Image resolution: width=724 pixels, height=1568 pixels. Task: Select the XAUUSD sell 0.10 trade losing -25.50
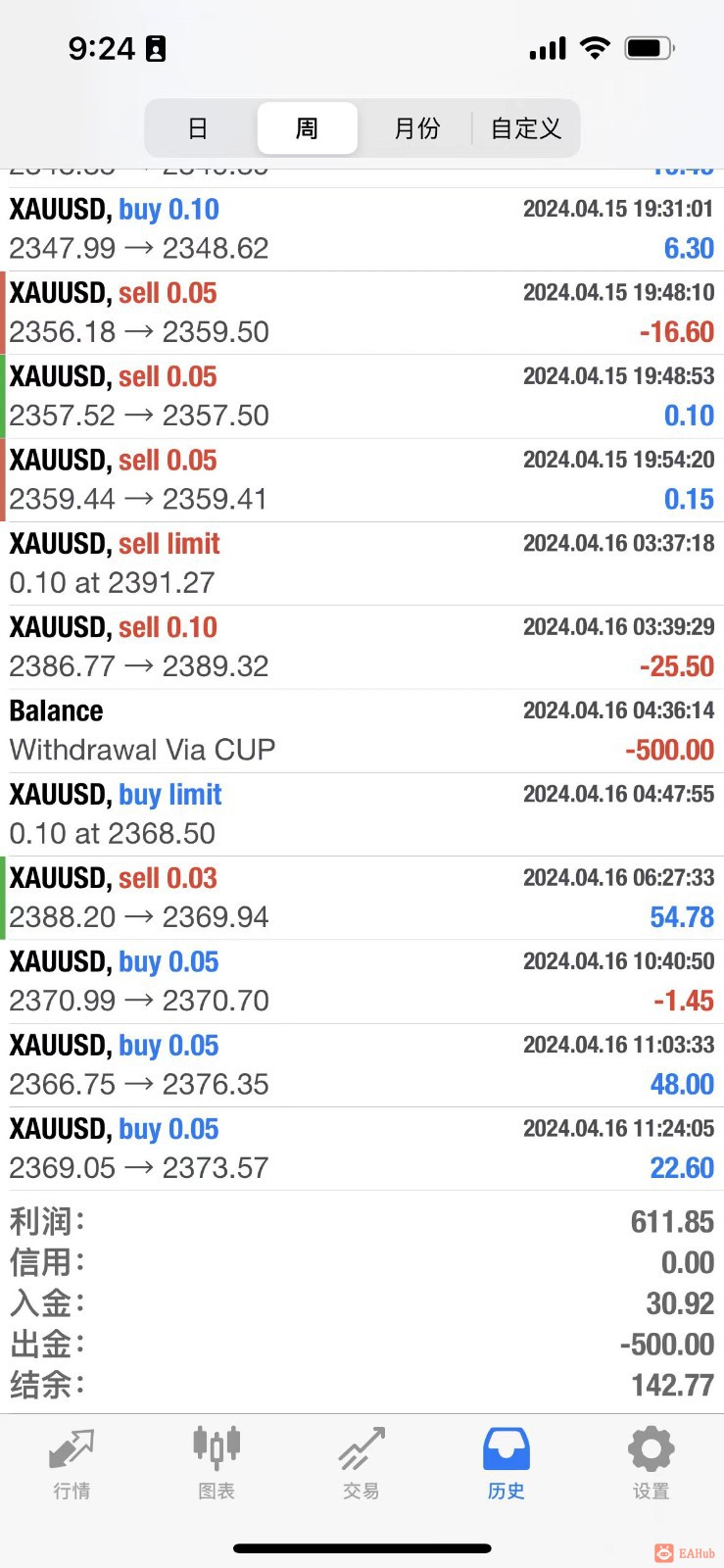(362, 647)
